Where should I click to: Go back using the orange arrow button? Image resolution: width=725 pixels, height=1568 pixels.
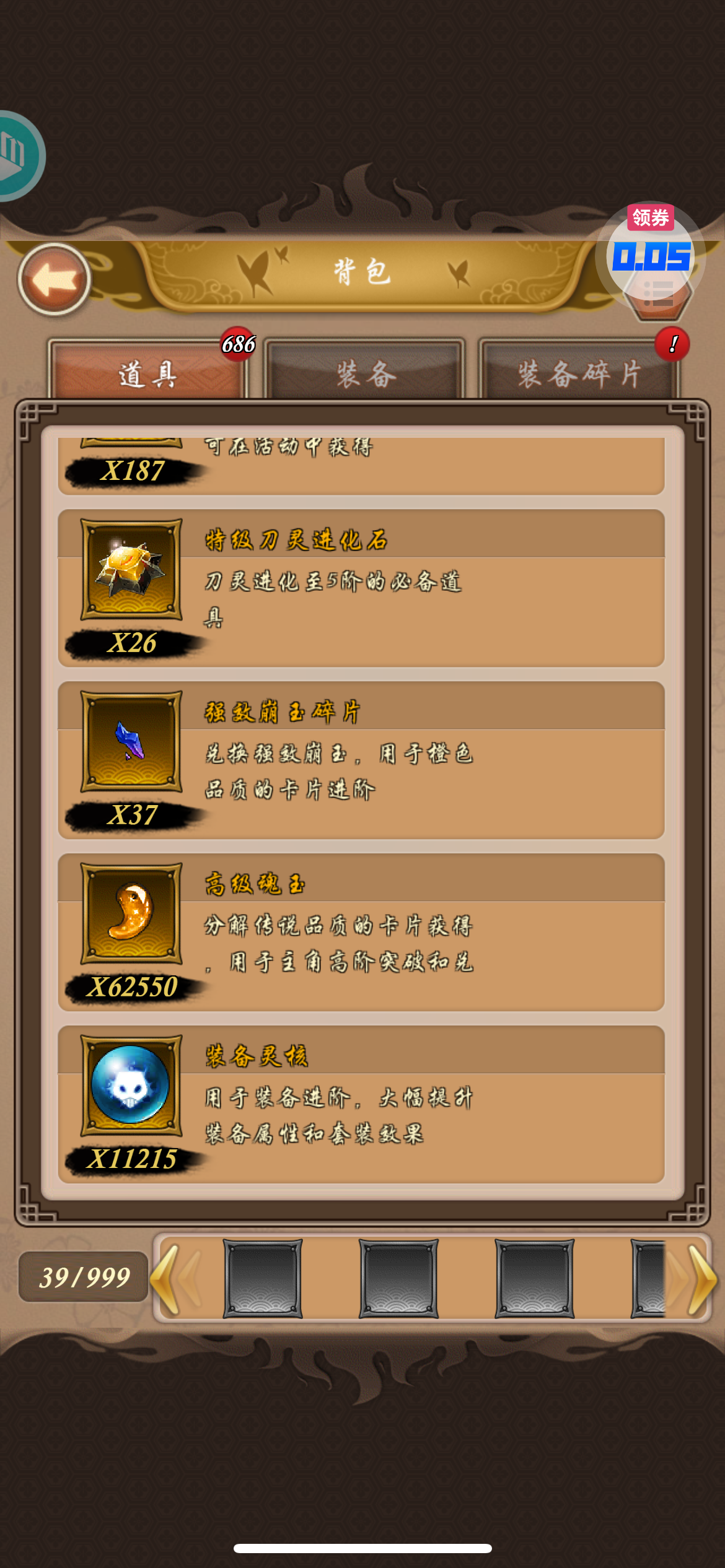coord(55,280)
